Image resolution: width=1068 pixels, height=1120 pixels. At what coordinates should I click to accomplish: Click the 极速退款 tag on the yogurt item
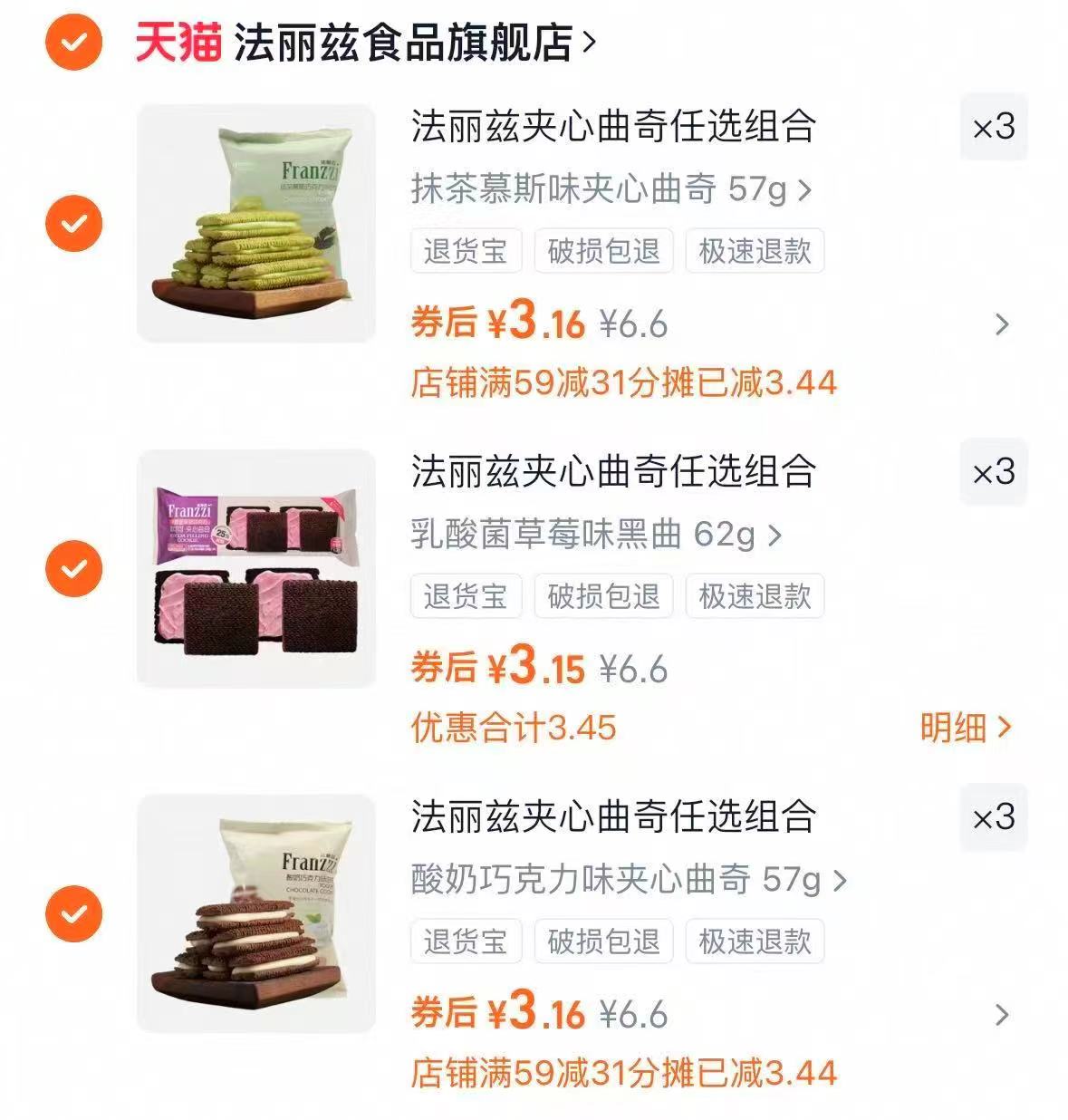[x=755, y=942]
